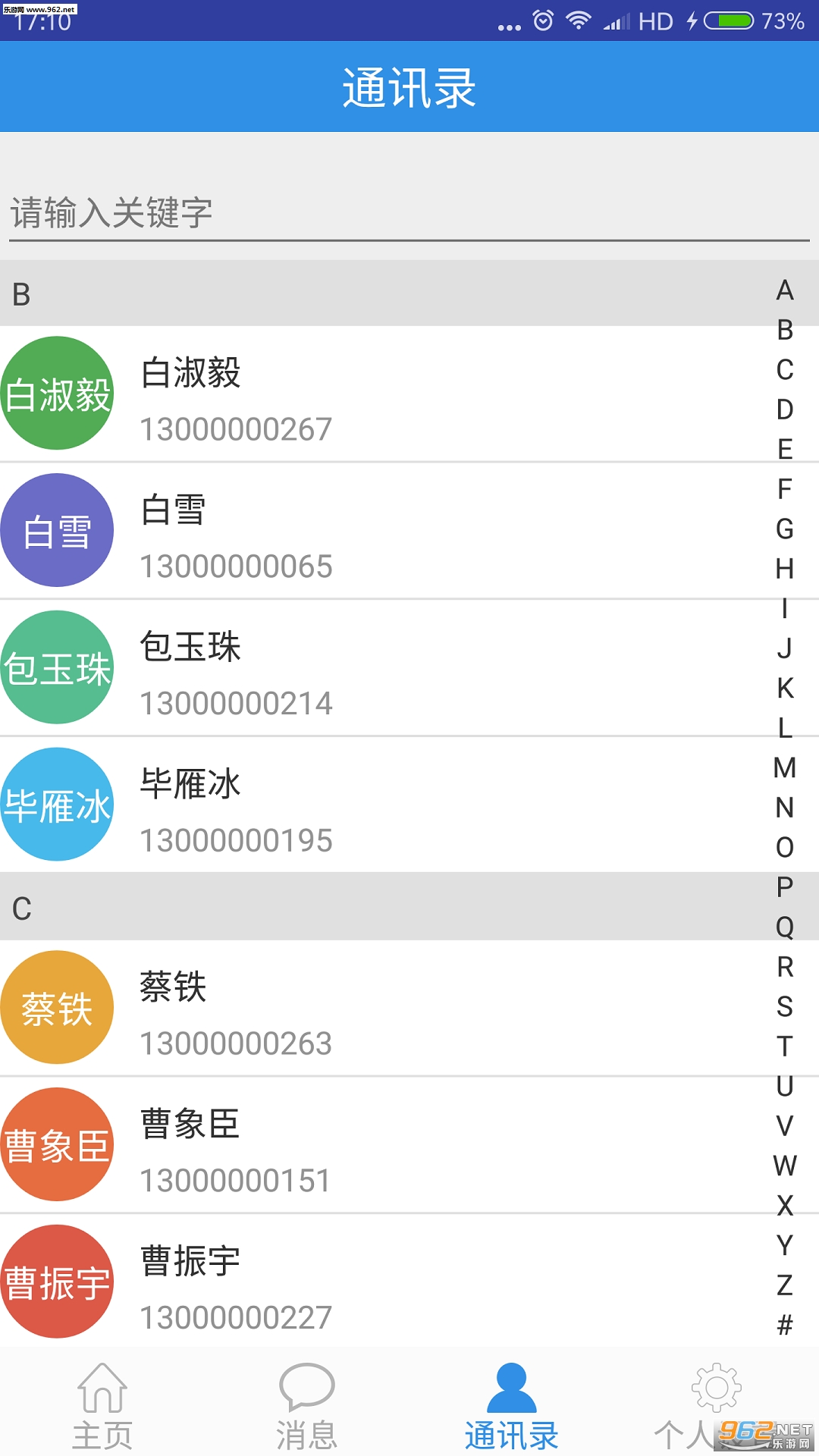Screen dimensions: 819x1456
Task: Jump to letter H in index
Action: [785, 569]
